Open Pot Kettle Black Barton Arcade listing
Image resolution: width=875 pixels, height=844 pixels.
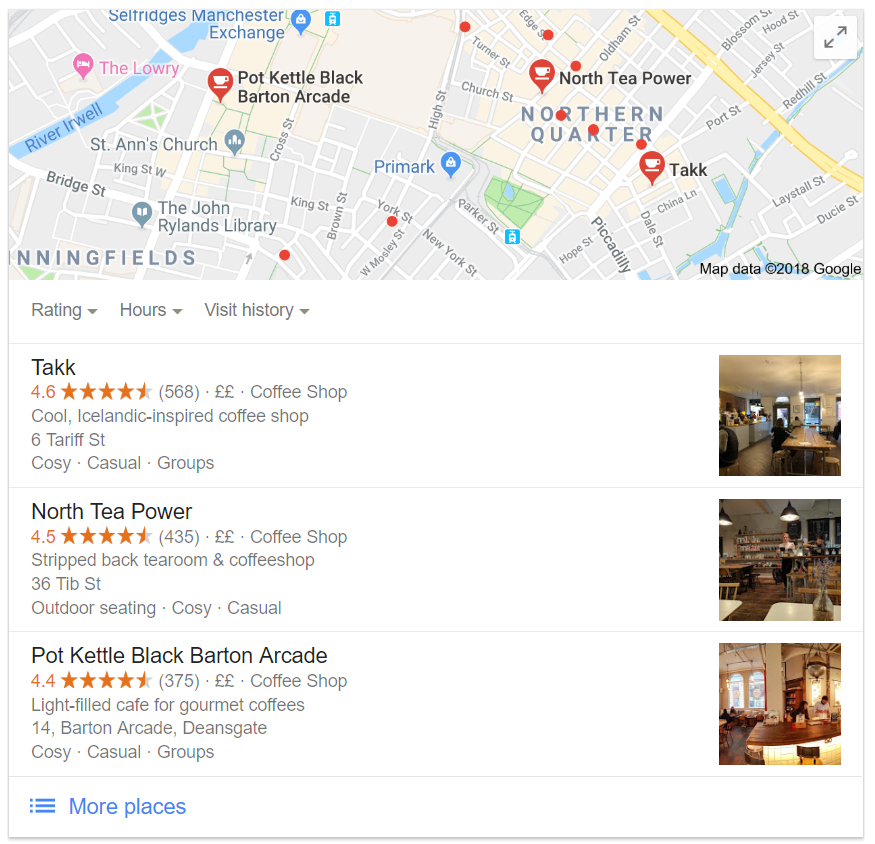(x=179, y=656)
